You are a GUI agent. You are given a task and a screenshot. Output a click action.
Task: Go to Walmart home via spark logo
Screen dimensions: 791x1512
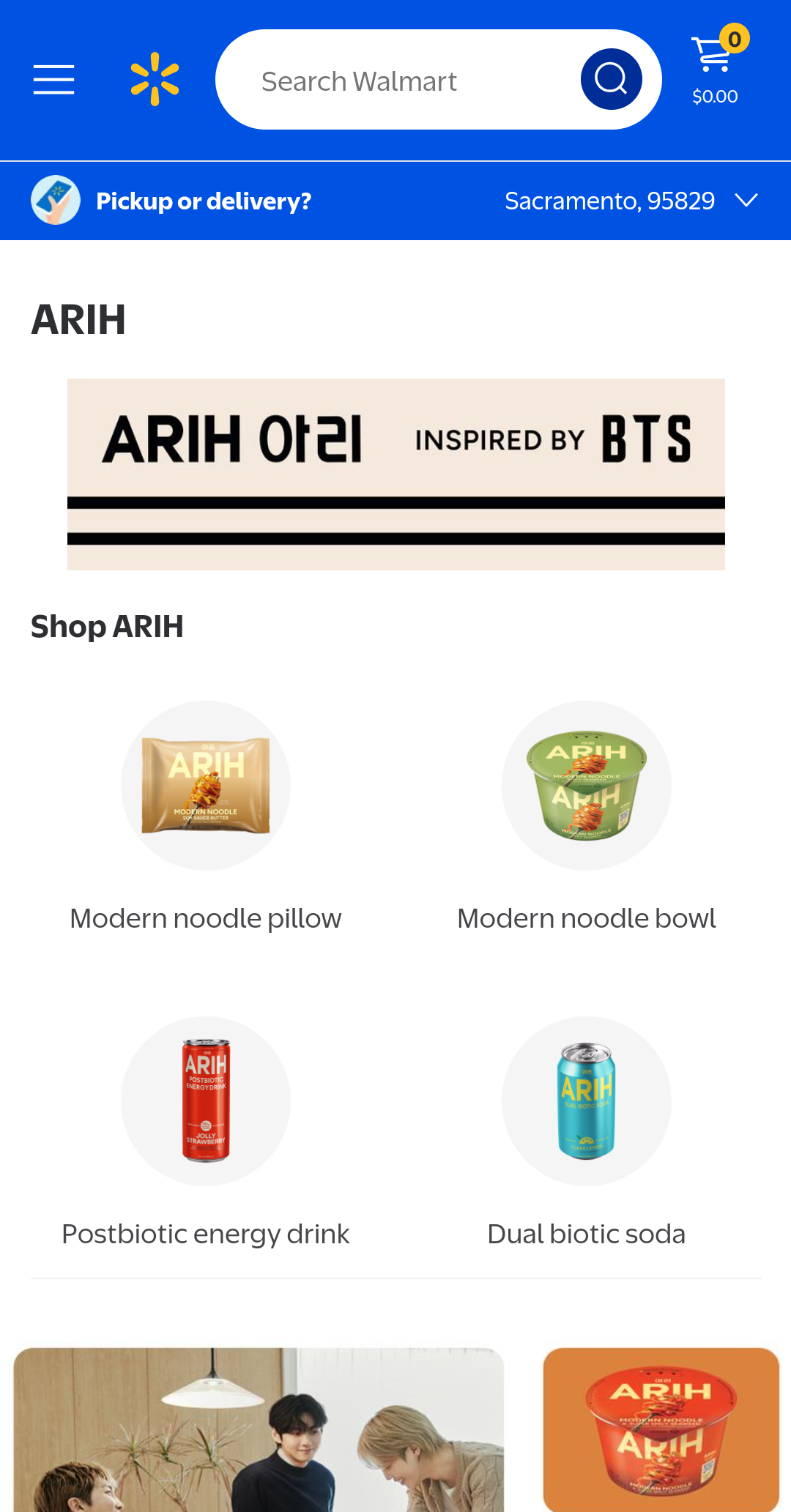click(x=155, y=79)
